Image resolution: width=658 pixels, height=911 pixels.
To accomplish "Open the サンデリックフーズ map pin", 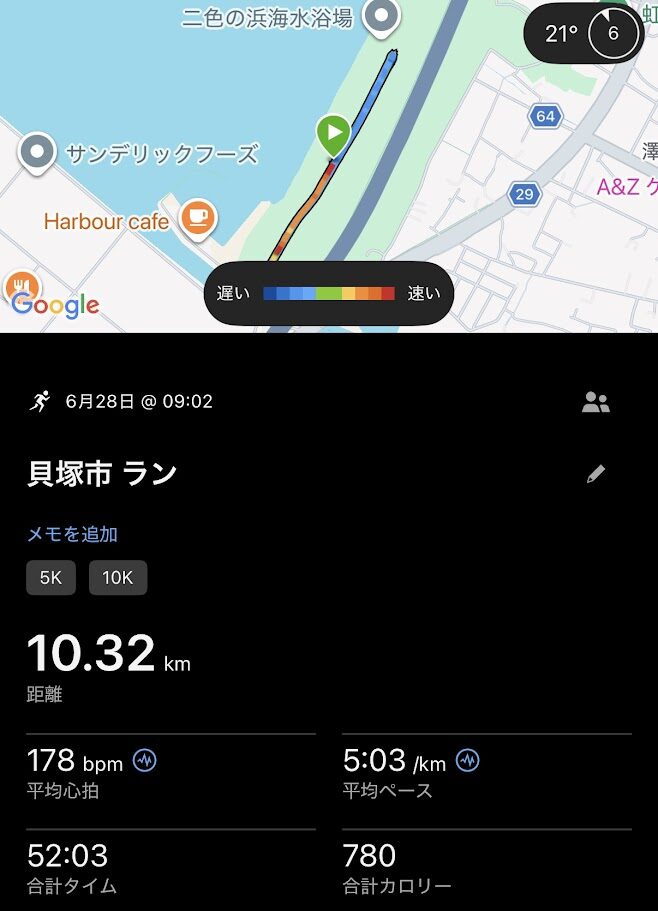I will coord(37,154).
